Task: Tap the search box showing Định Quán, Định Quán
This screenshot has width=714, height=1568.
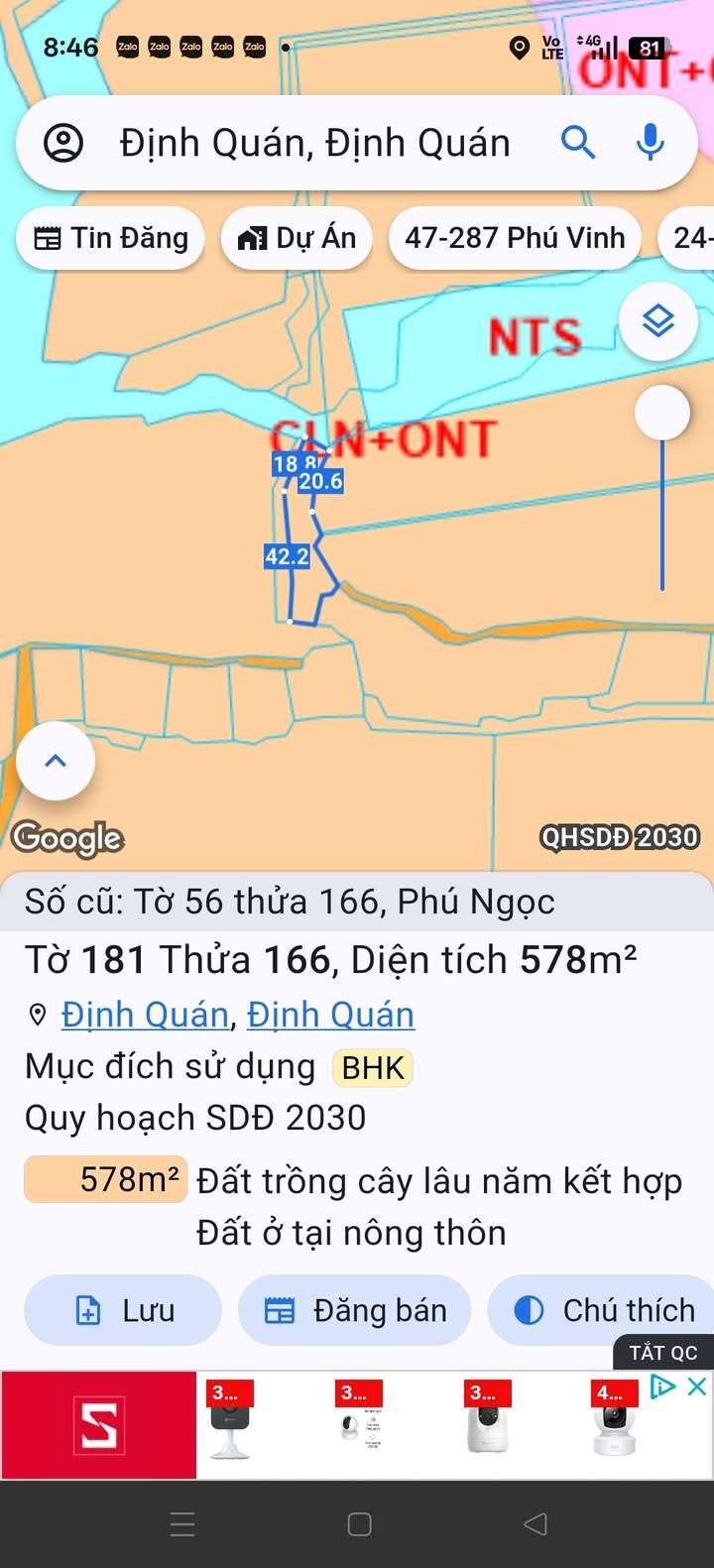Action: pyautogui.click(x=314, y=144)
